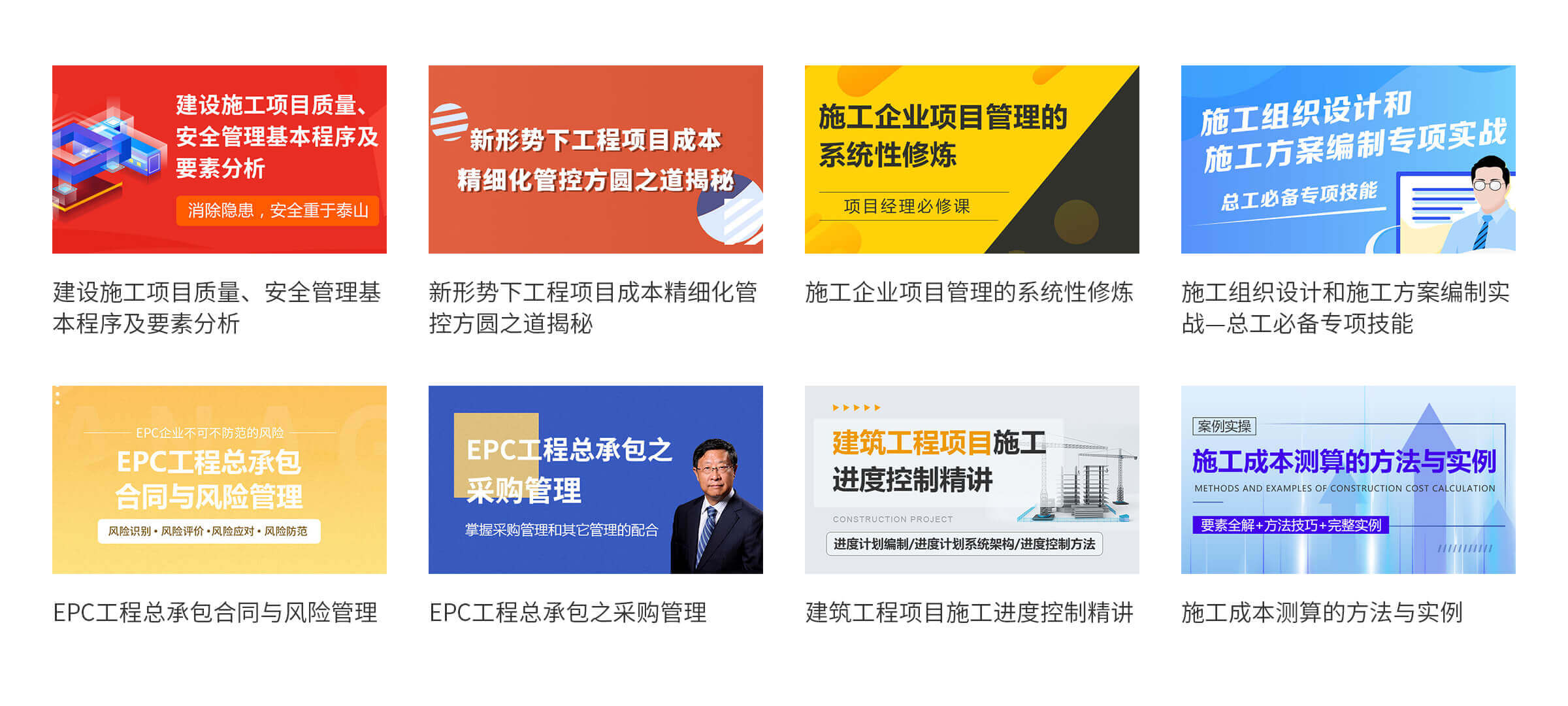
Task: Select the 新形势下工程项目成本精细化管控方圆之道揭秘 course card
Action: pyautogui.click(x=596, y=160)
